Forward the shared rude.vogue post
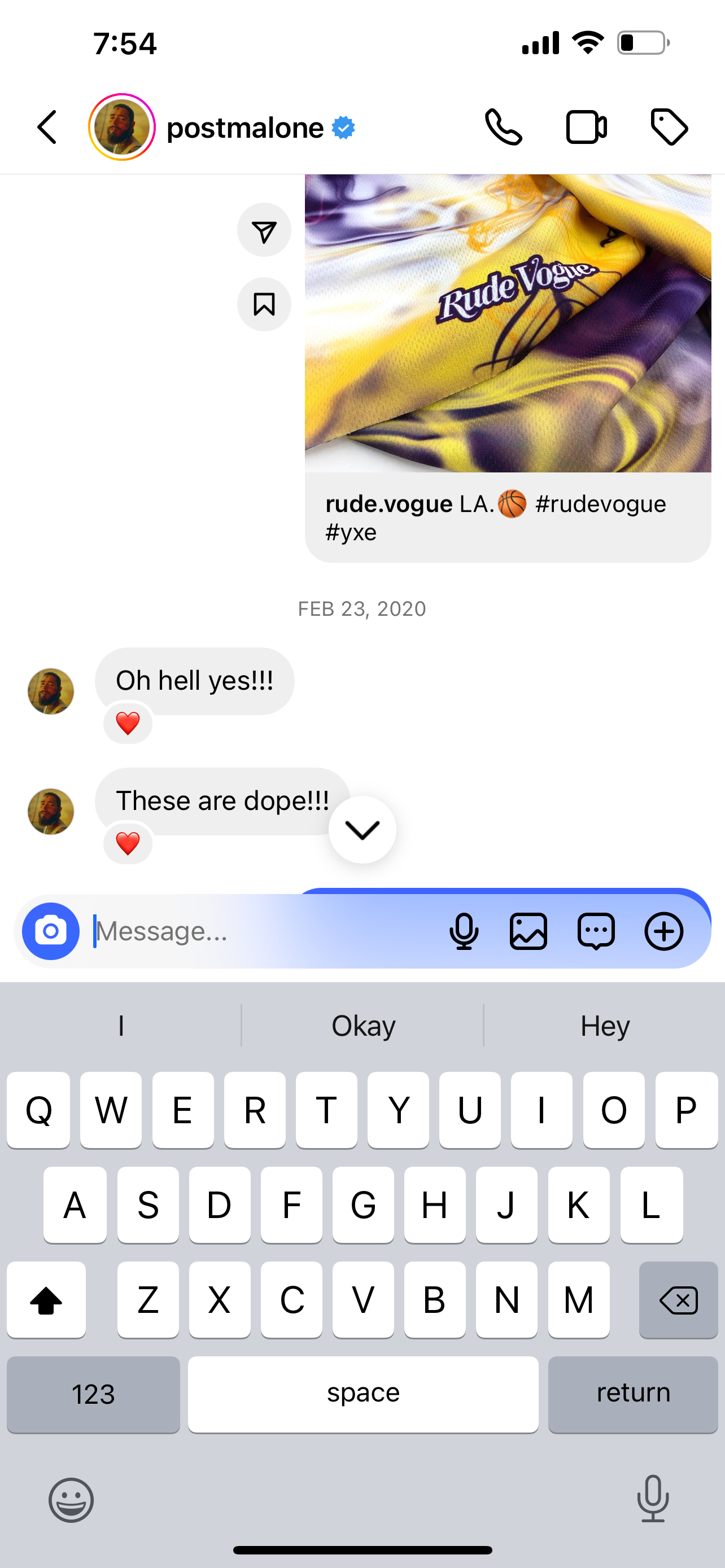 click(x=264, y=230)
